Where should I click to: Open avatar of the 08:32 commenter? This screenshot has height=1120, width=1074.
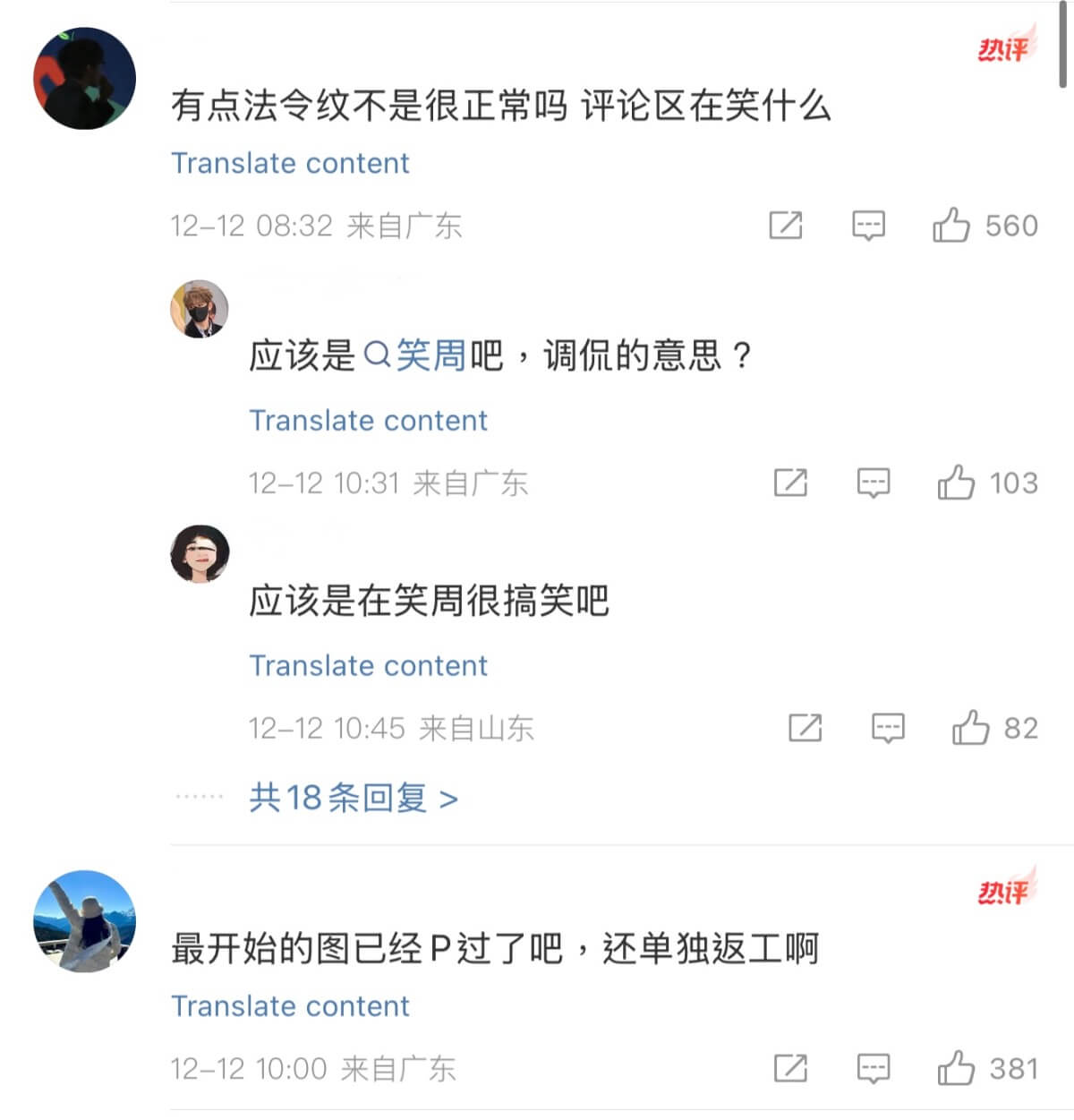(85, 79)
